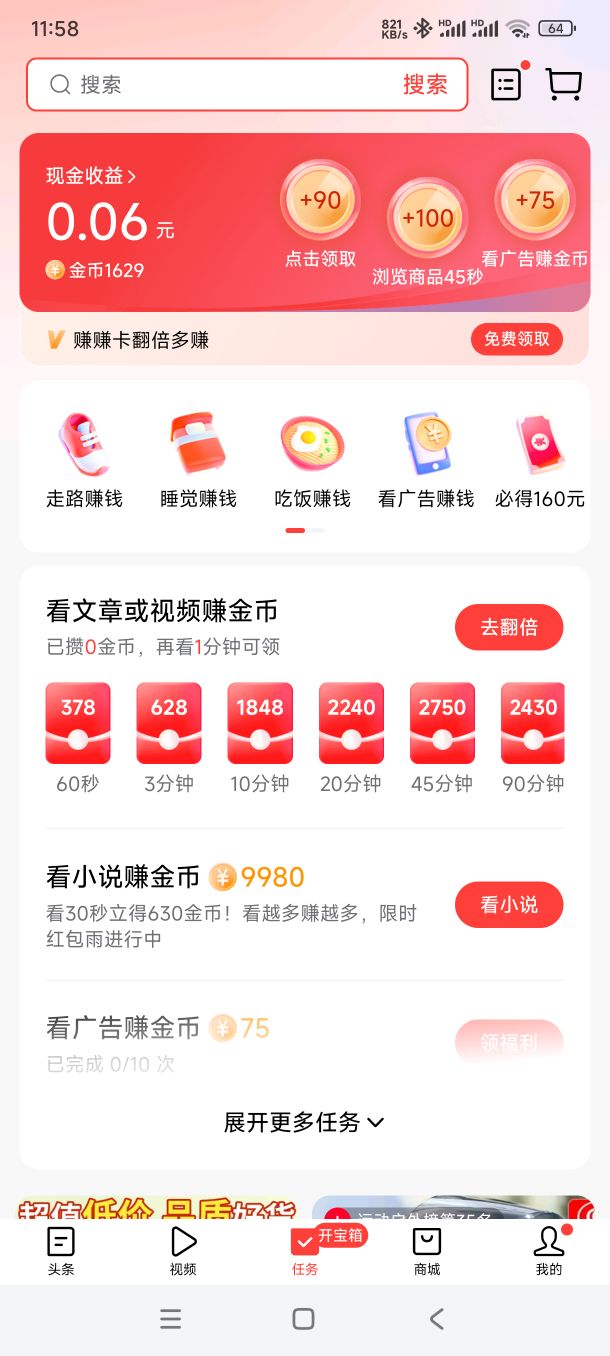Open 现金收益 earnings details
Image resolution: width=610 pixels, height=1356 pixels.
91,176
